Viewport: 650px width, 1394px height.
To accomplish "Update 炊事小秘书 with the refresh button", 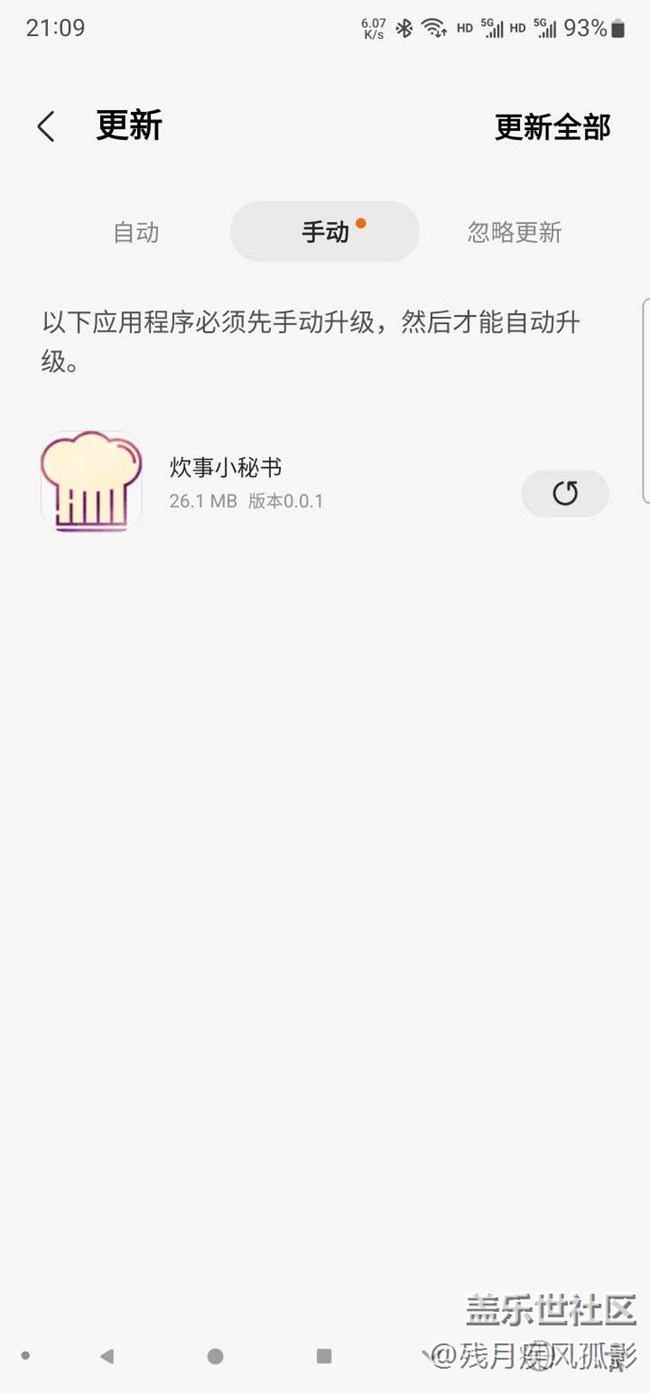I will [565, 493].
